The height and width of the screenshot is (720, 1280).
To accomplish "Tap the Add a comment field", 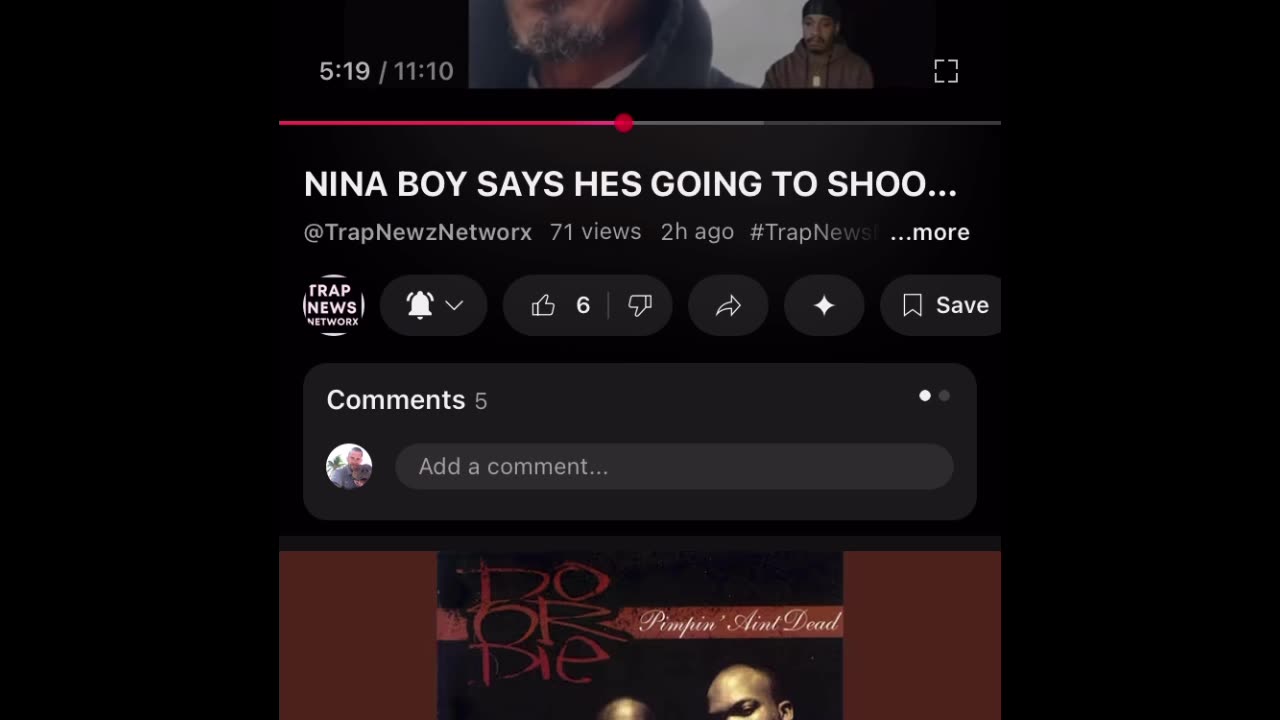I will 674,467.
